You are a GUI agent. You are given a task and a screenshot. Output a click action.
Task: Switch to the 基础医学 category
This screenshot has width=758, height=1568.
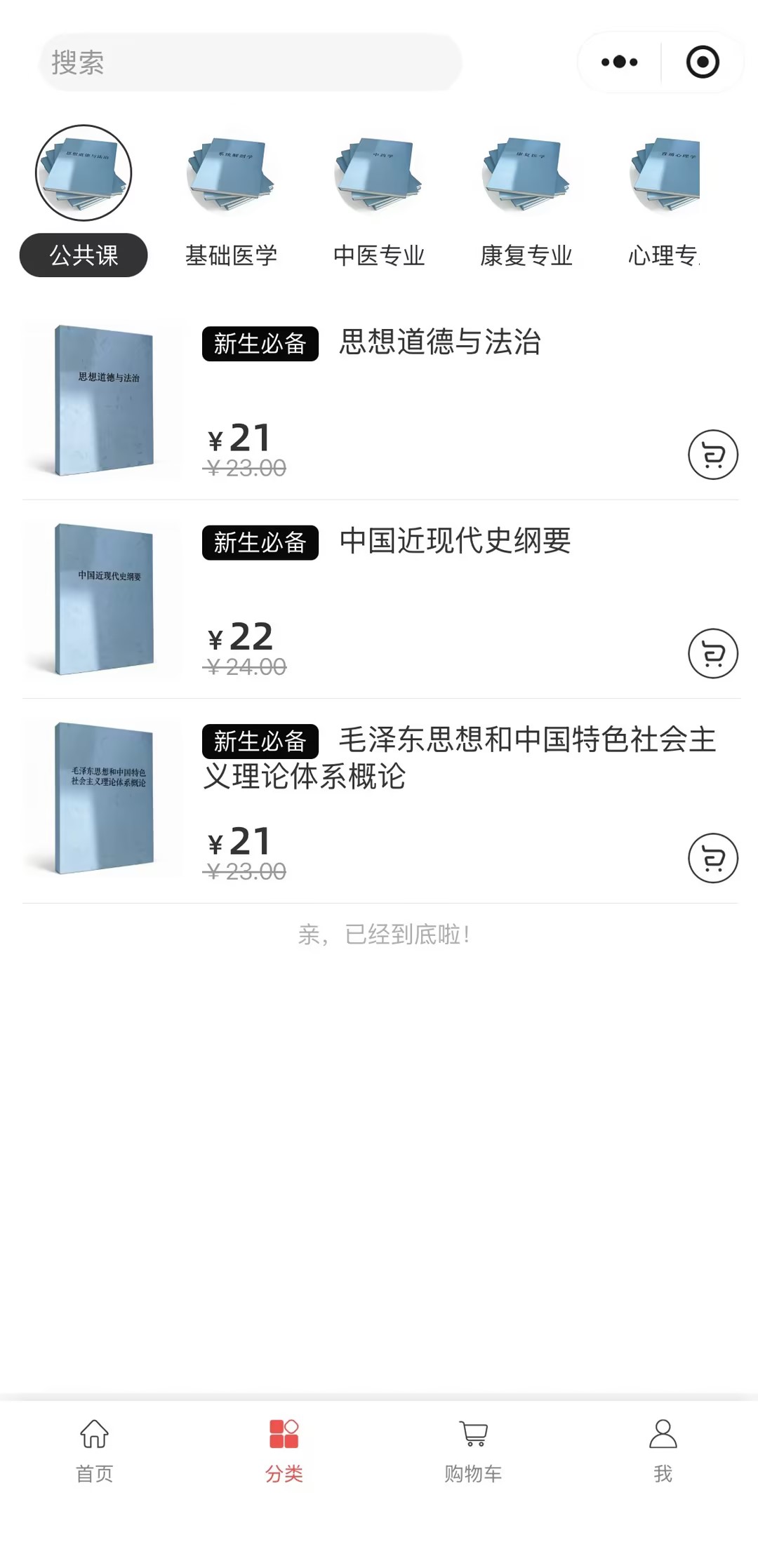click(231, 200)
